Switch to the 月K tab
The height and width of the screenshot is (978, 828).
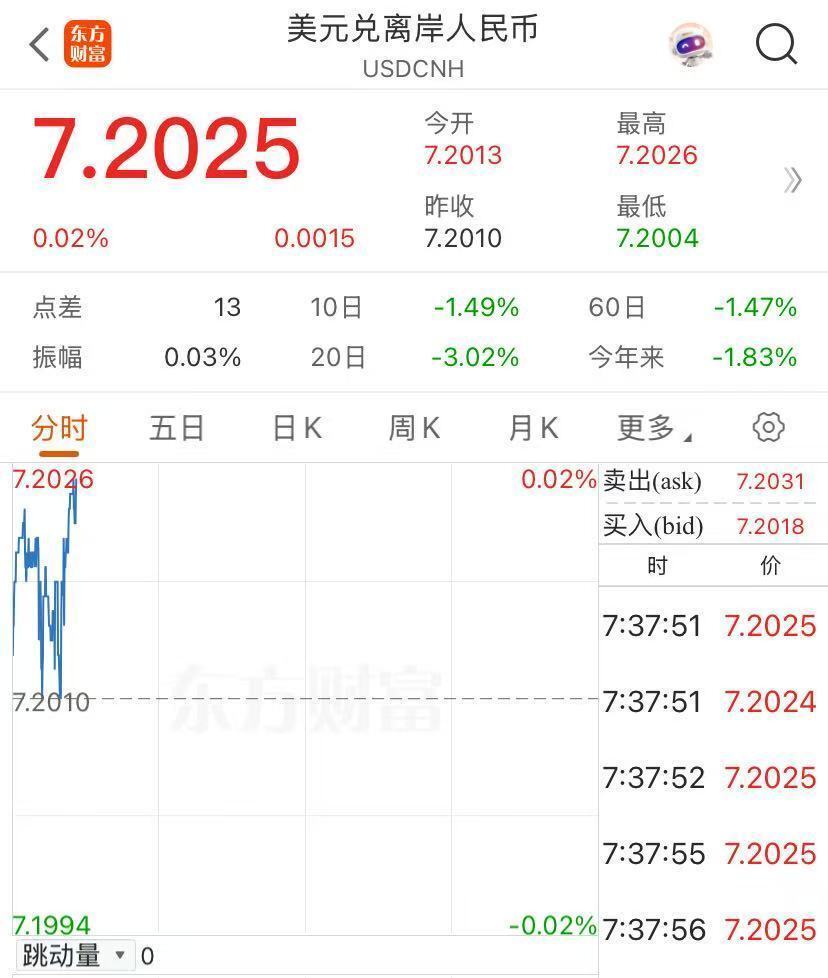[x=531, y=426]
